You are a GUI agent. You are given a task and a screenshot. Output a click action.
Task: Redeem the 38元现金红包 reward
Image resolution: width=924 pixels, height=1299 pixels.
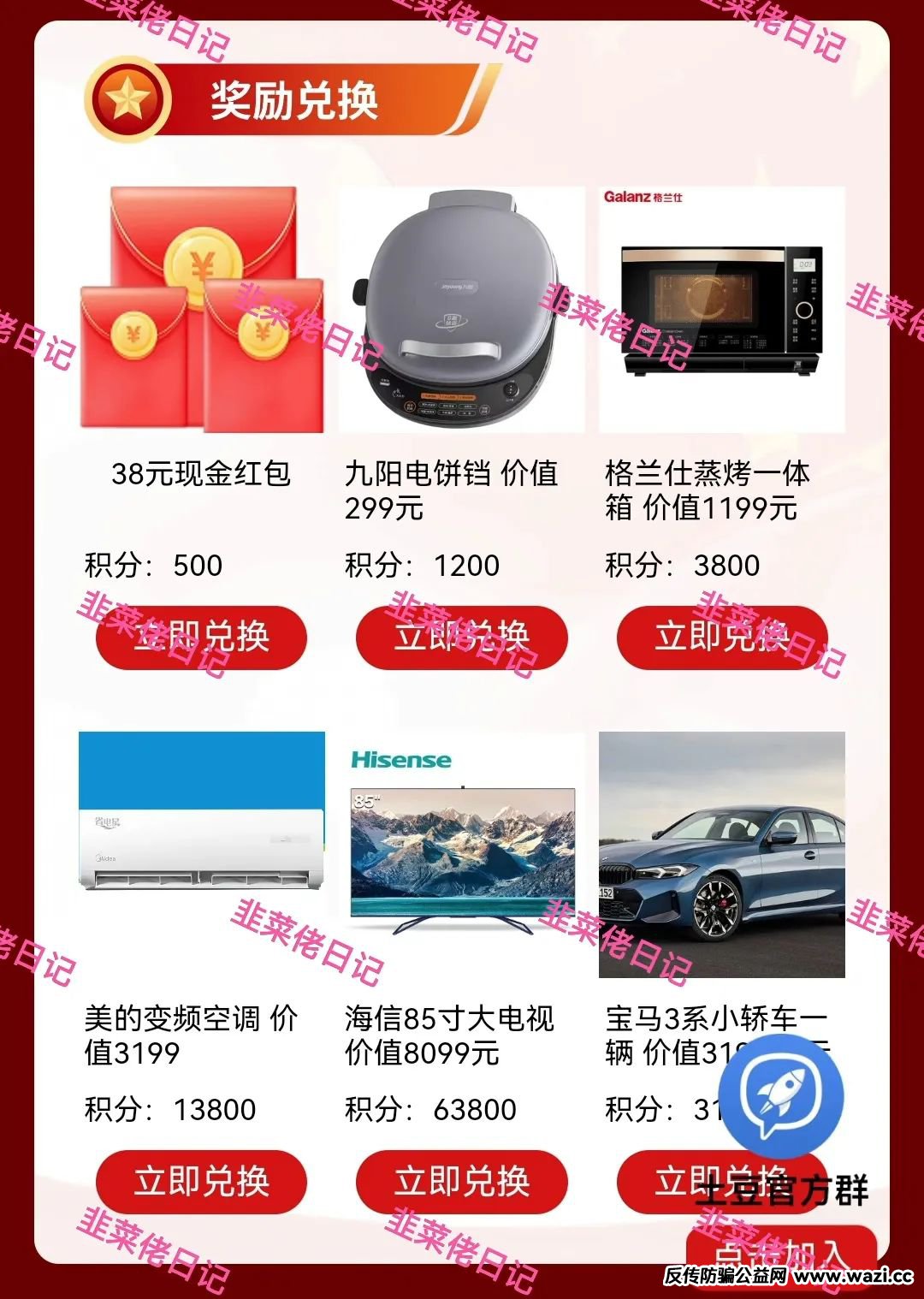(201, 638)
